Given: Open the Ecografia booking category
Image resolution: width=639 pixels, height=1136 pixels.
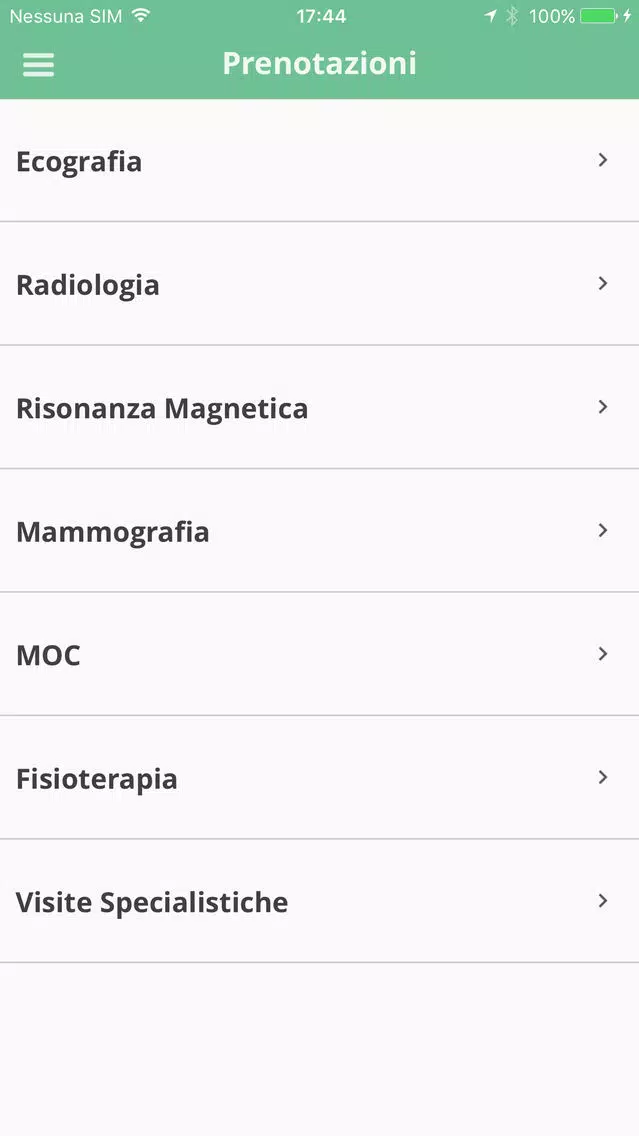Looking at the screenshot, I should coord(320,161).
